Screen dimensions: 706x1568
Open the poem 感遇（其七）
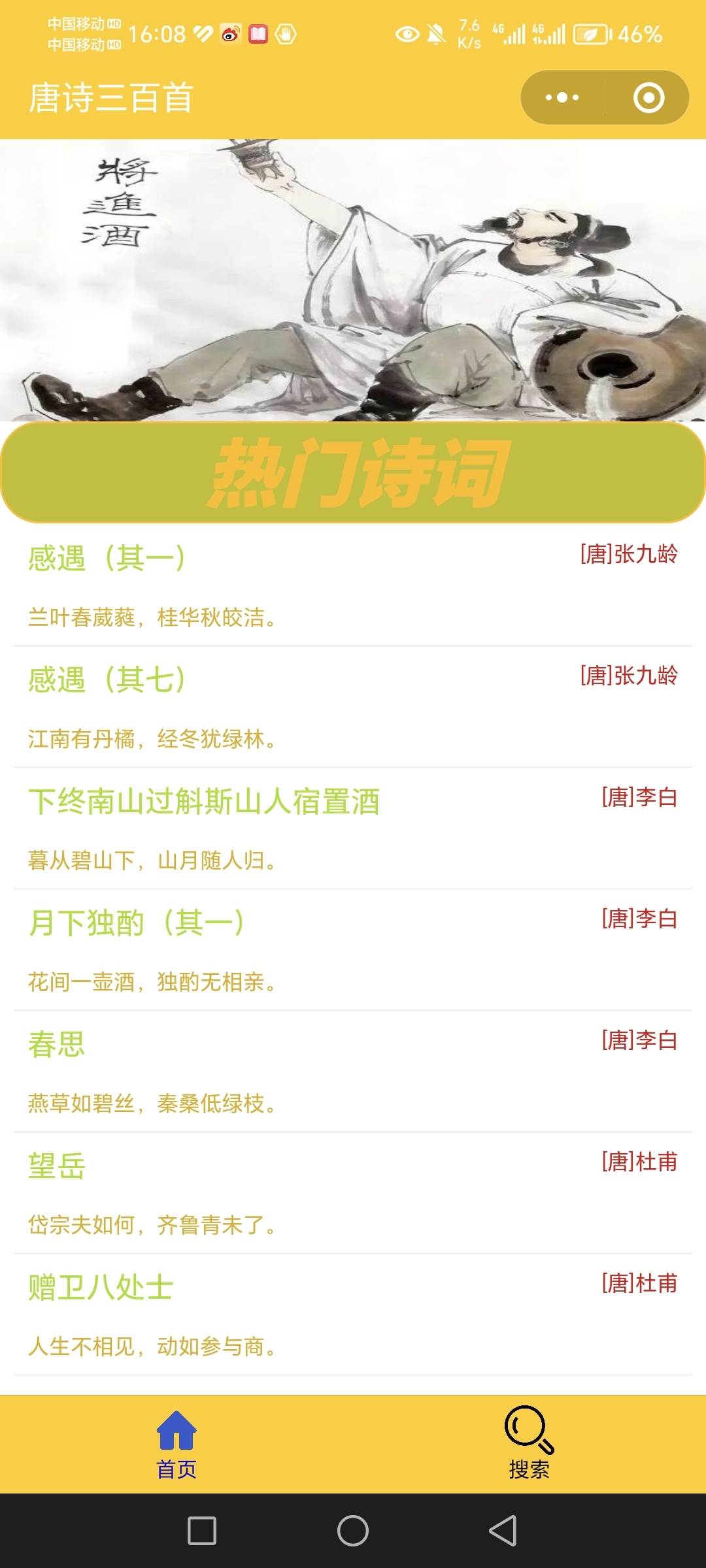click(x=353, y=707)
